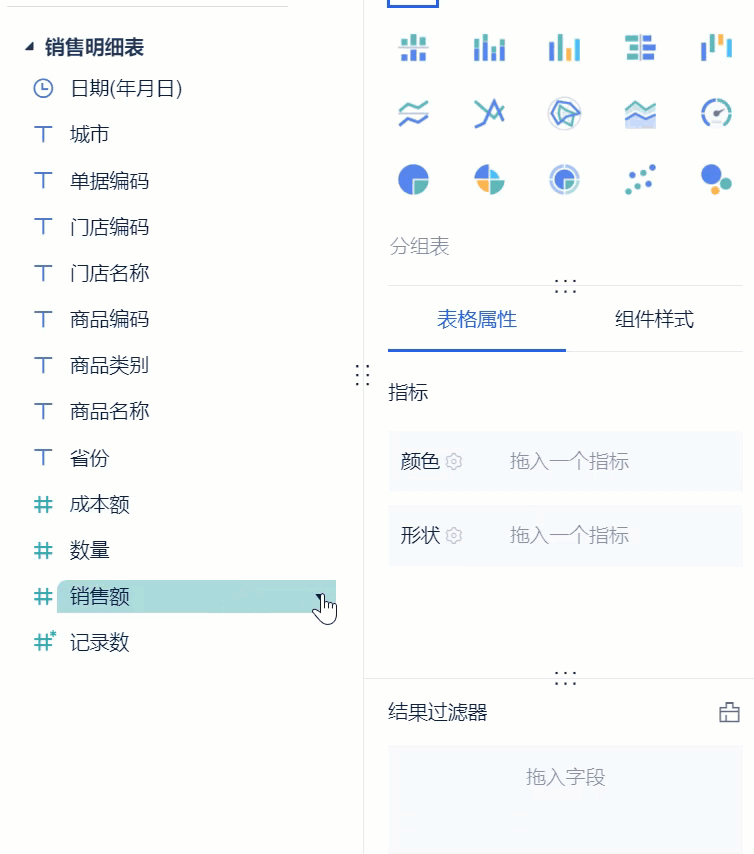The width and height of the screenshot is (754, 854).
Task: Select the bubble chart type
Action: tap(717, 180)
